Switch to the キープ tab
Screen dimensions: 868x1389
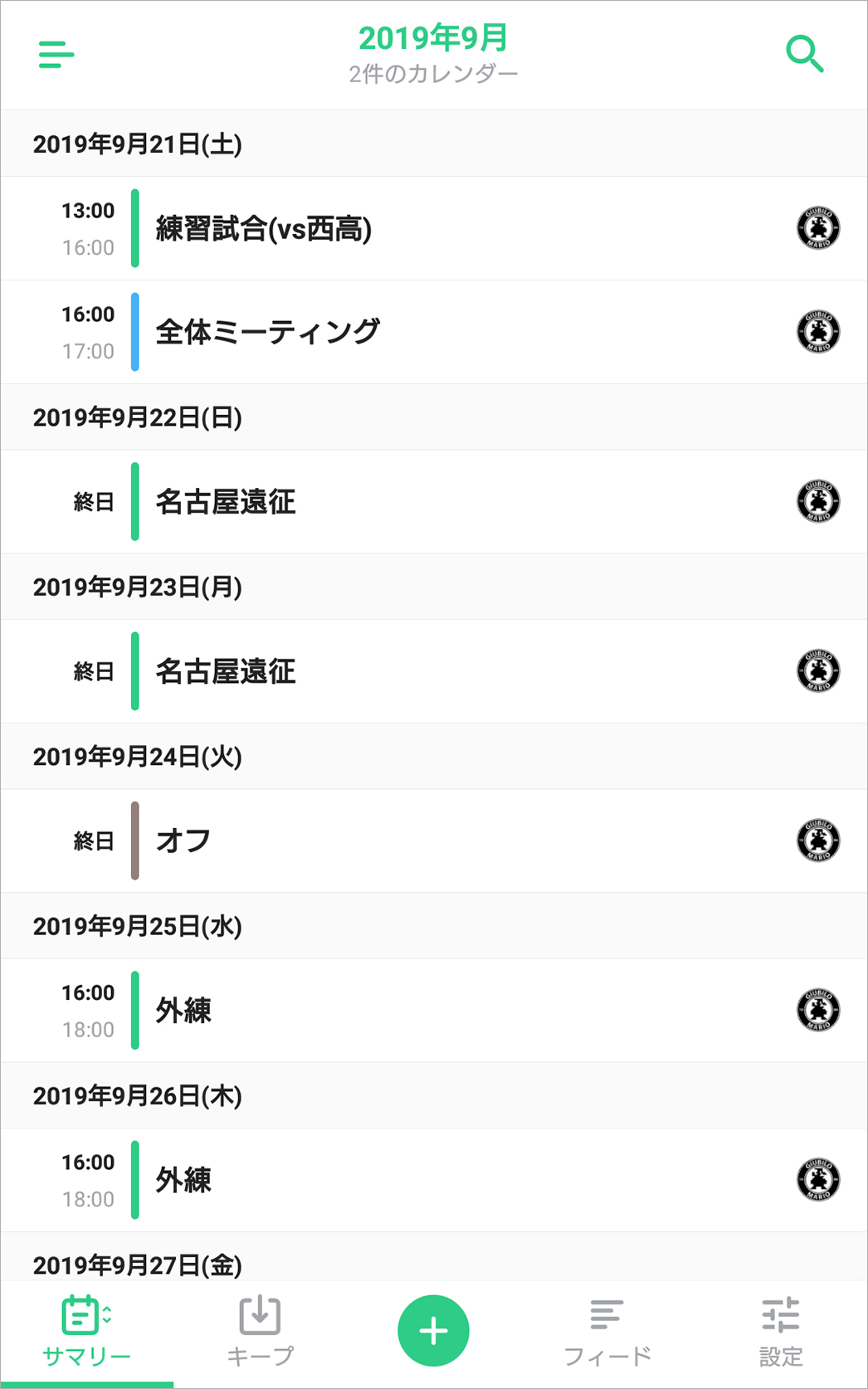tap(260, 1333)
